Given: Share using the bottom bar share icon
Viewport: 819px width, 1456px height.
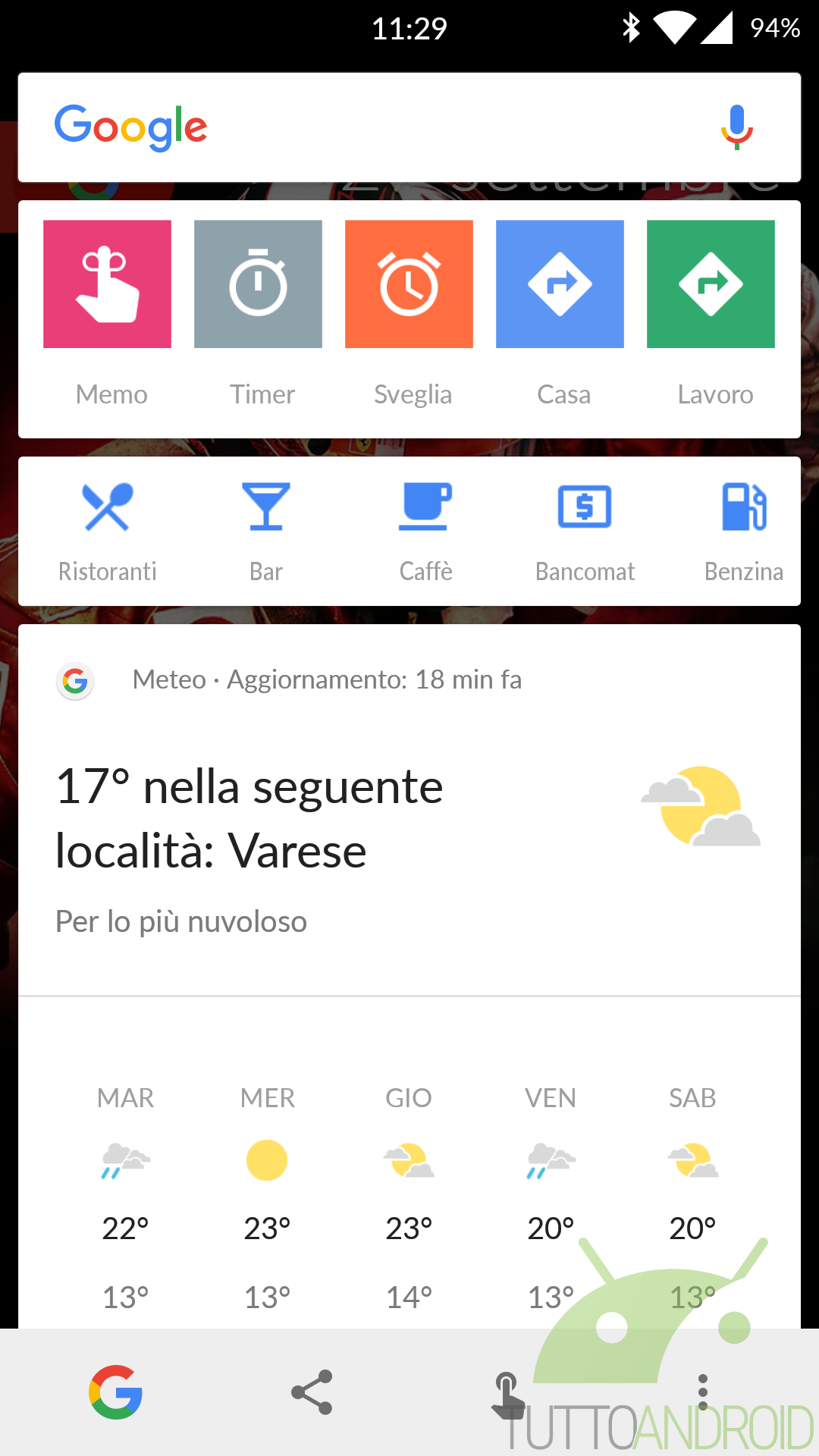Looking at the screenshot, I should [x=312, y=1392].
